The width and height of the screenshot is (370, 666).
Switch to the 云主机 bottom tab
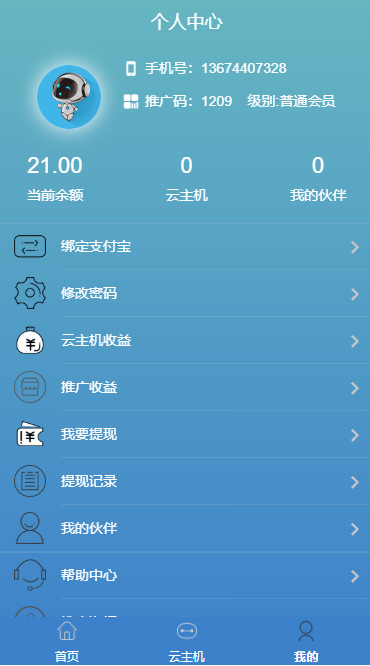(186, 641)
